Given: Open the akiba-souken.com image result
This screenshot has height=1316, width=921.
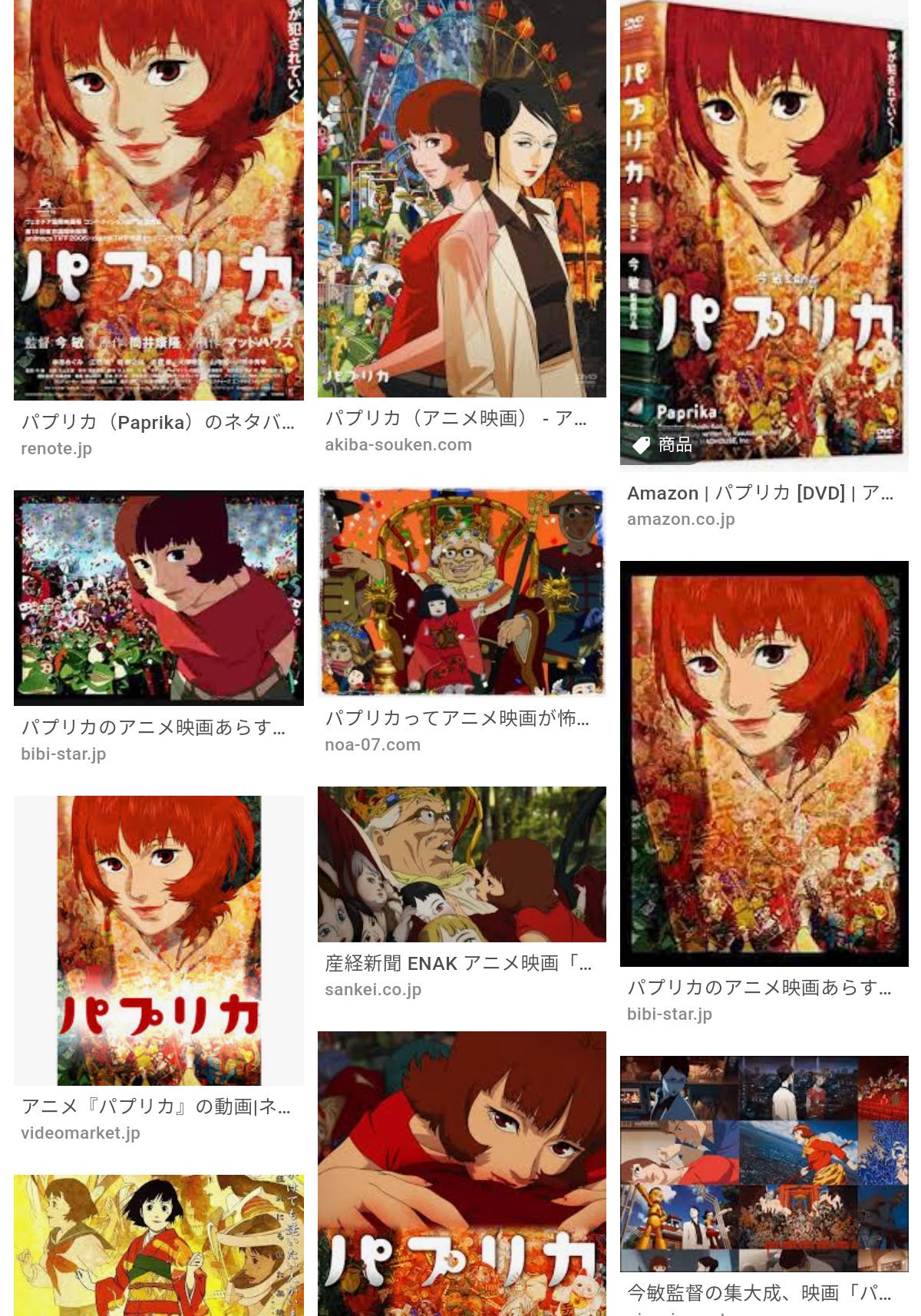Looking at the screenshot, I should [x=462, y=198].
